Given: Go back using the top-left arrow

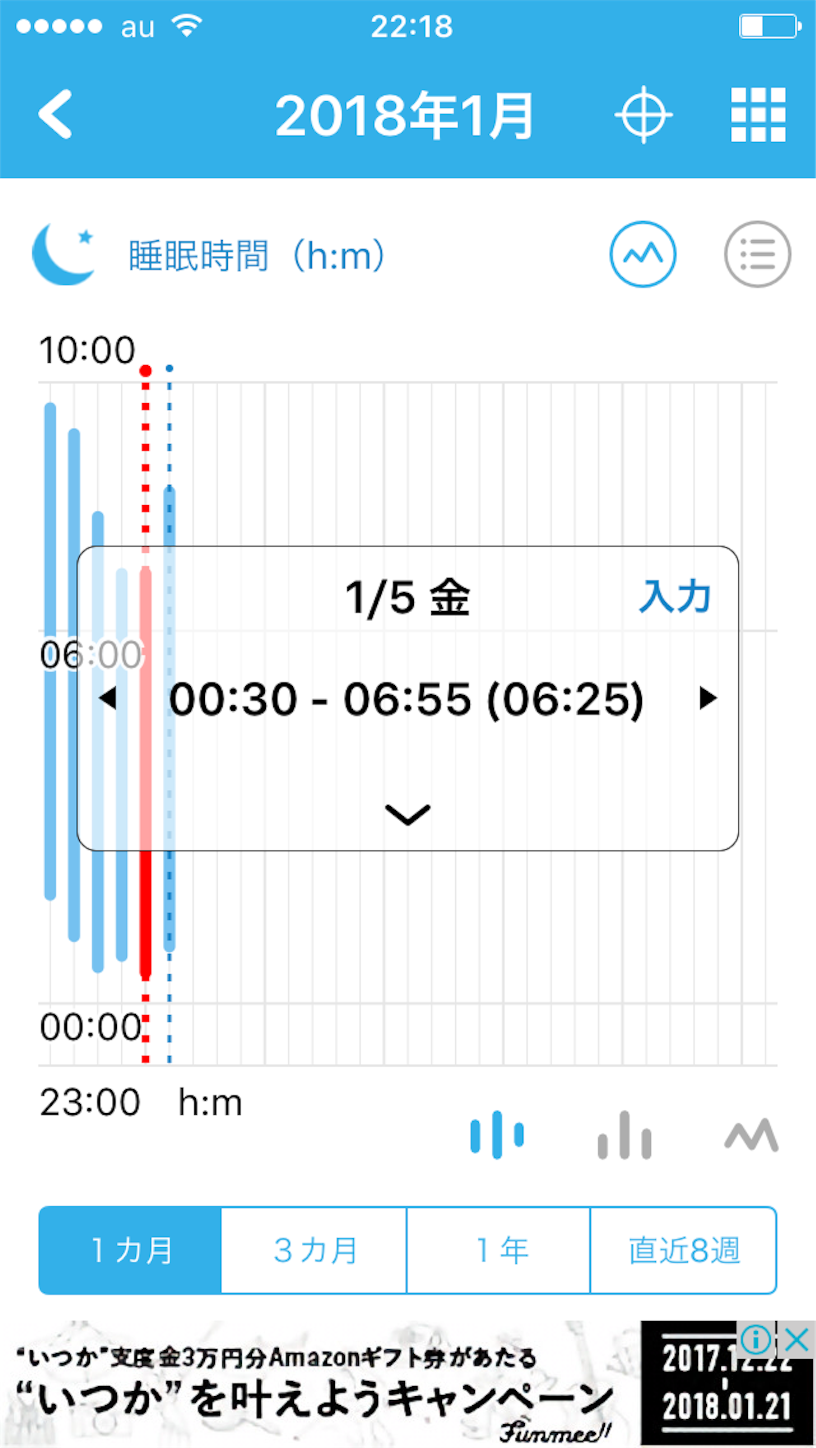Looking at the screenshot, I should 56,114.
